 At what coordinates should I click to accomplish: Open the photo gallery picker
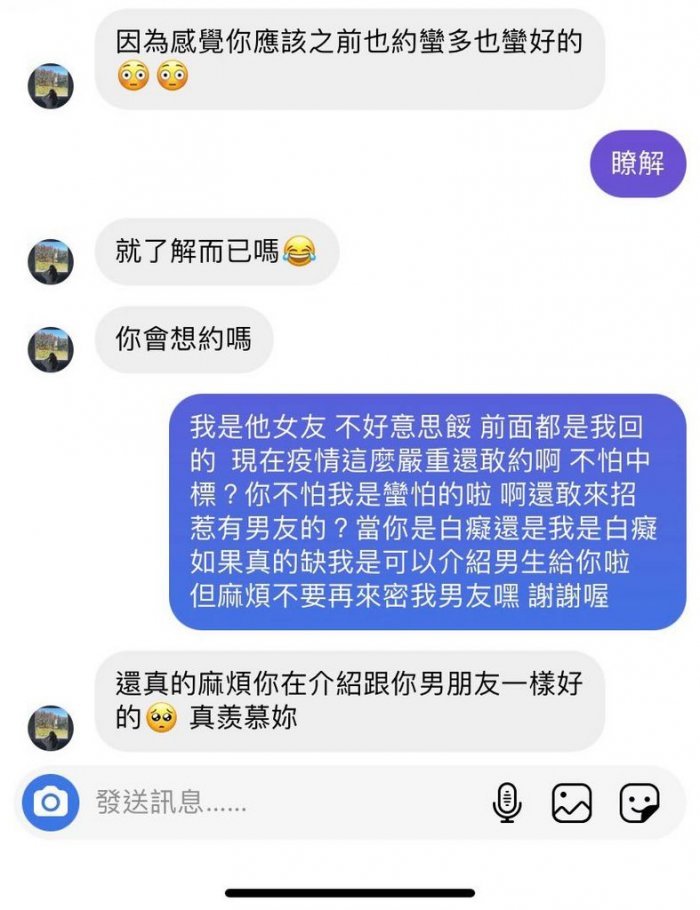(x=572, y=802)
